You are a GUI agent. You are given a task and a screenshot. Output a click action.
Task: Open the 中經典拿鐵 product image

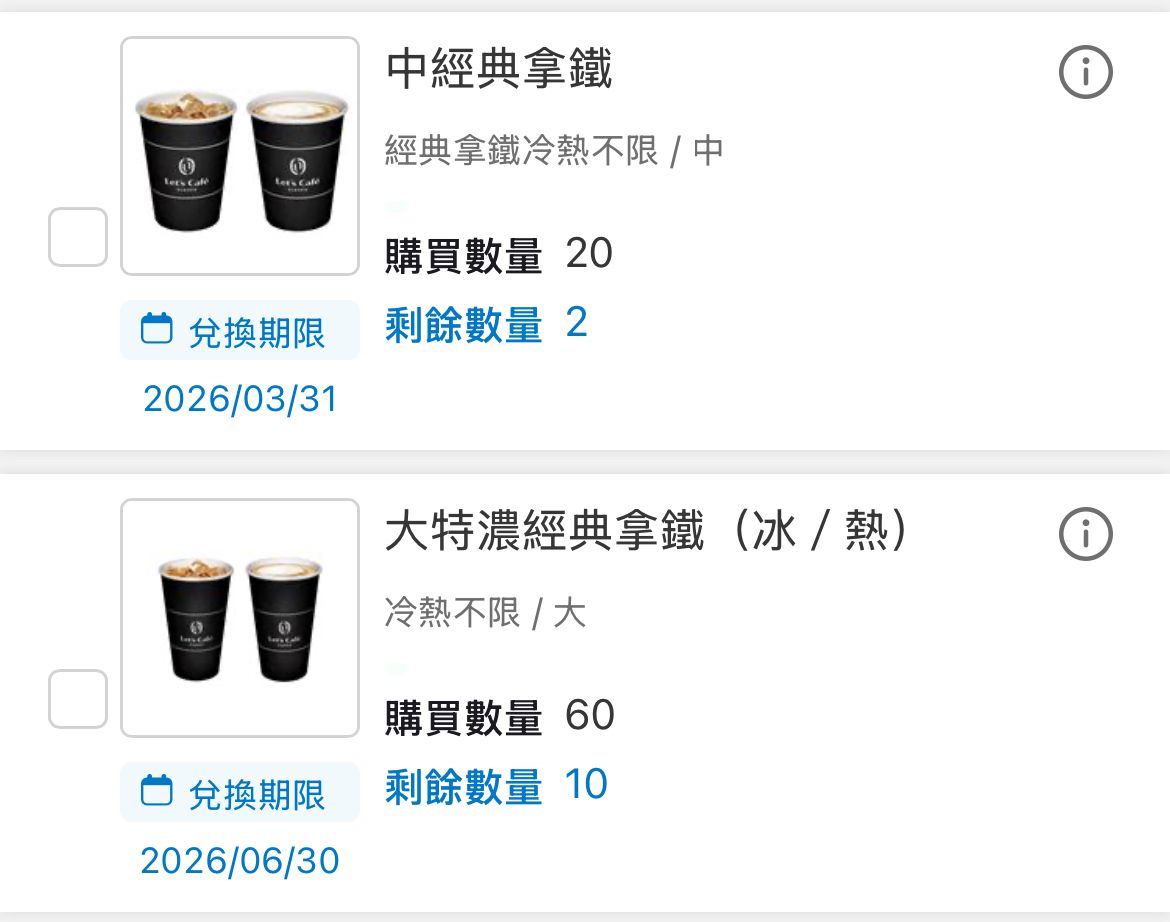(240, 156)
